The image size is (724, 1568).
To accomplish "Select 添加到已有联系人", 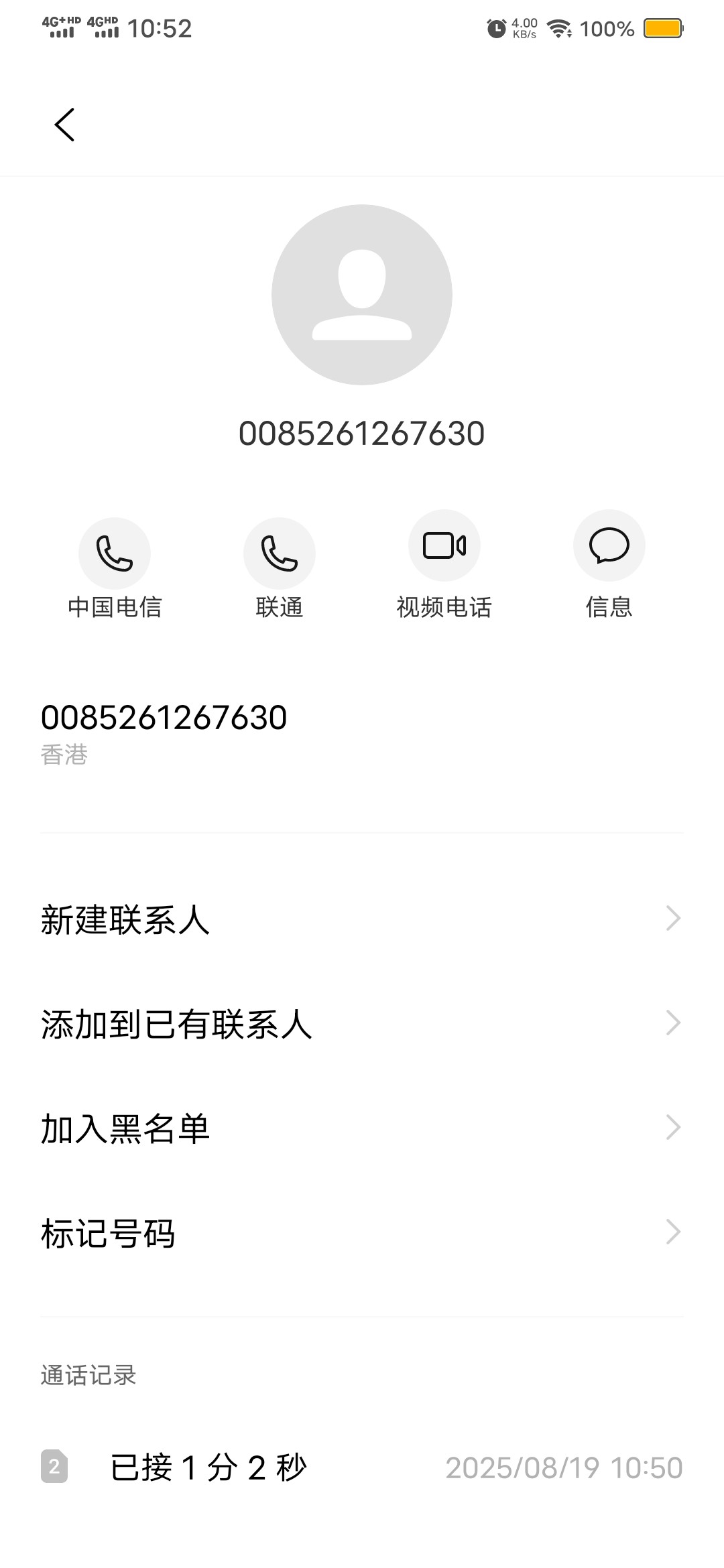I will coord(362,1024).
